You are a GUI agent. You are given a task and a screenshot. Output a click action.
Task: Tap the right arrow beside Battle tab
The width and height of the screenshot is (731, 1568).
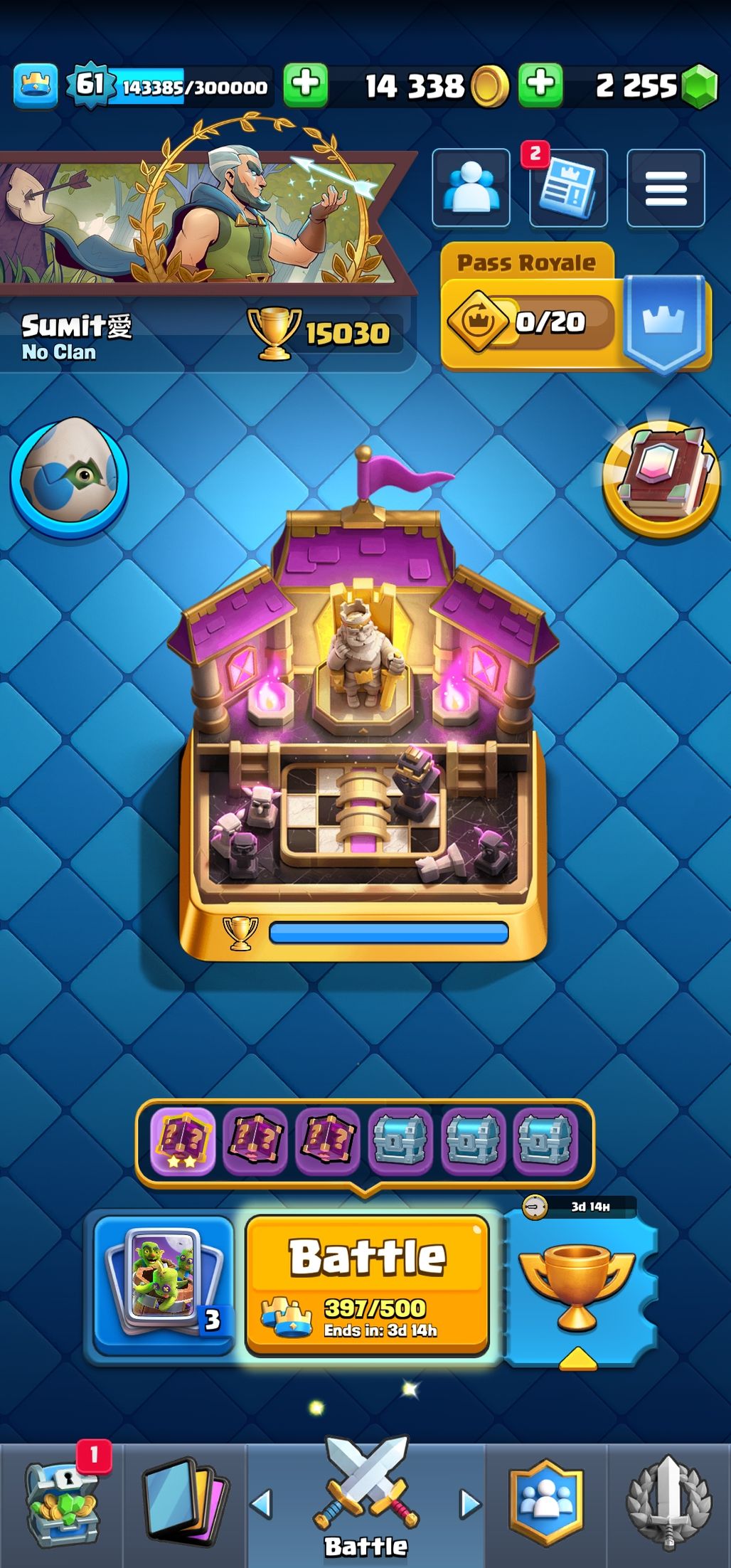[469, 1504]
